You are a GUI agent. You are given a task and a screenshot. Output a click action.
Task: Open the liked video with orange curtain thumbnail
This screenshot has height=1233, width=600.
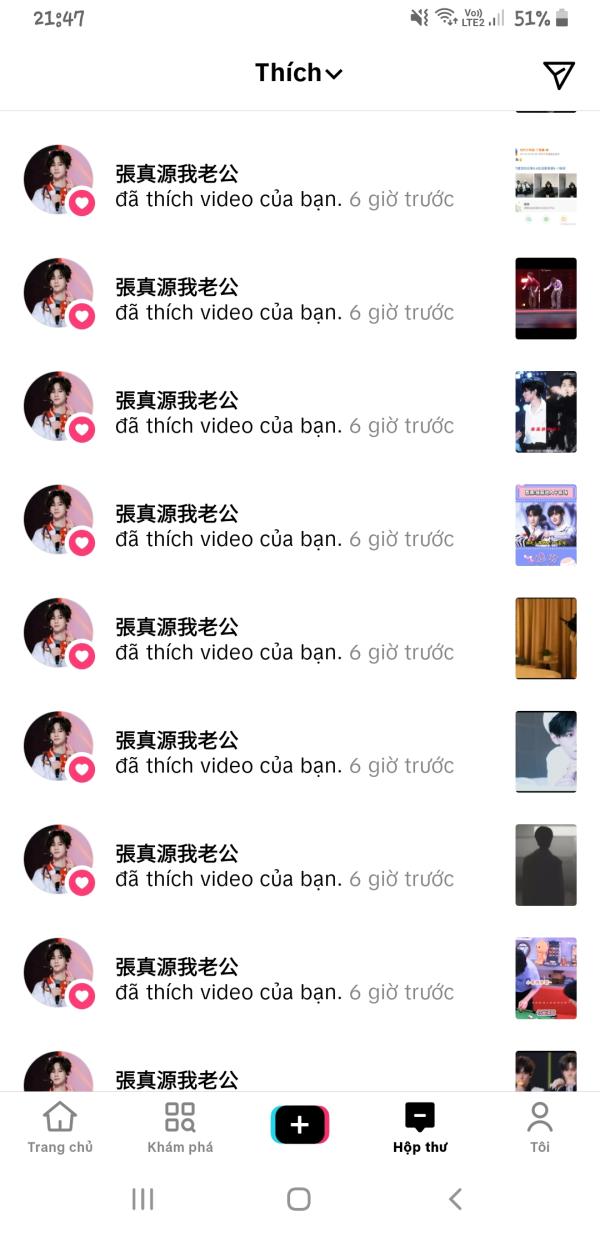[545, 639]
